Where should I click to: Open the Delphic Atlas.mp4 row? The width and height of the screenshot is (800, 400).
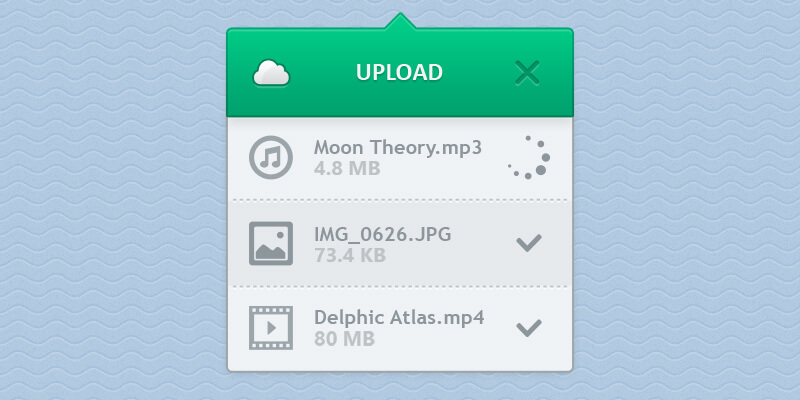(x=398, y=328)
